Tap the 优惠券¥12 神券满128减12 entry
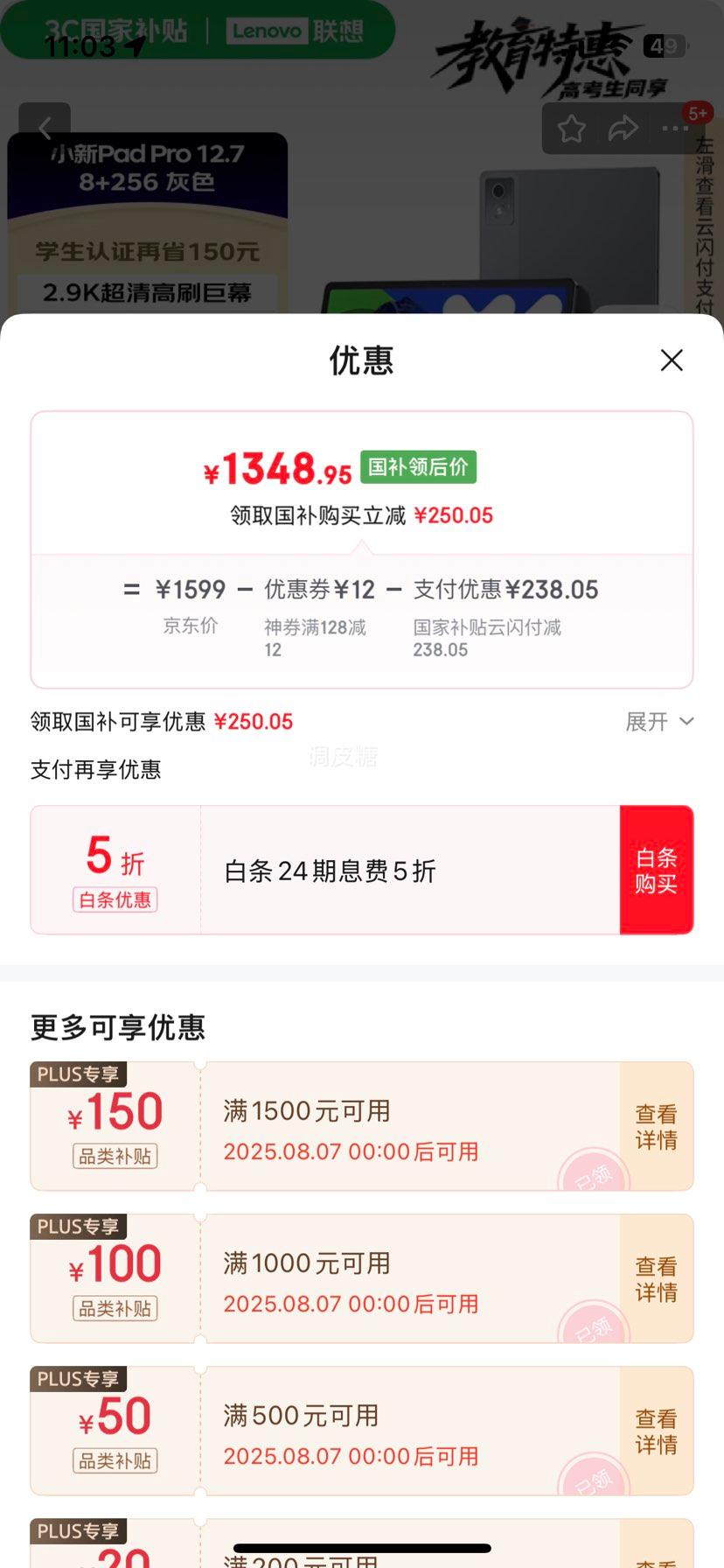The height and width of the screenshot is (1568, 724). (317, 612)
